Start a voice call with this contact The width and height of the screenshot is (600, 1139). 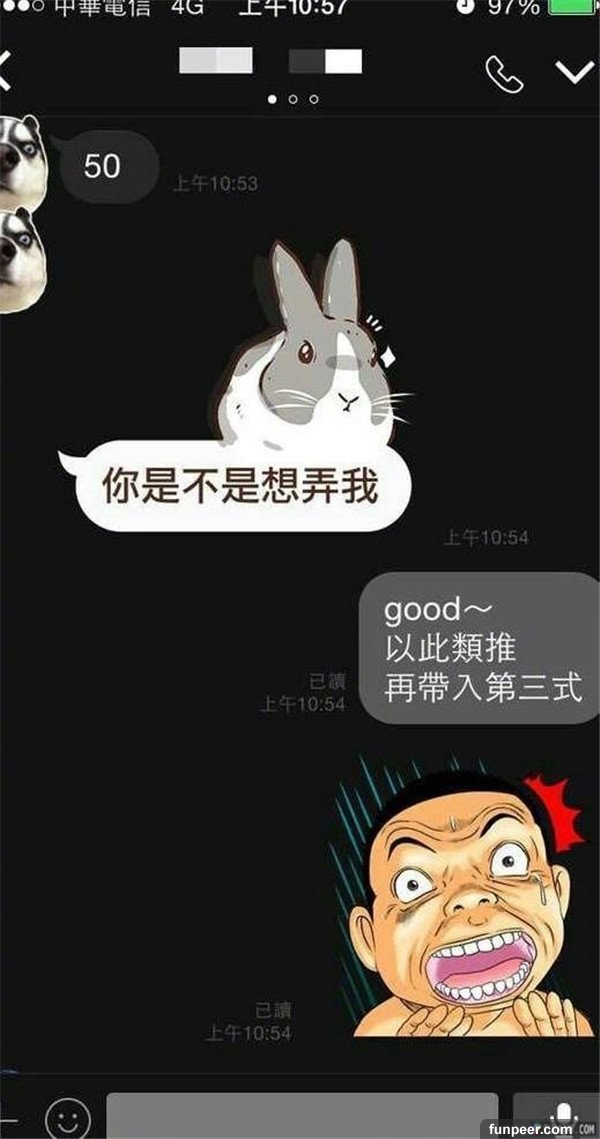pos(503,72)
